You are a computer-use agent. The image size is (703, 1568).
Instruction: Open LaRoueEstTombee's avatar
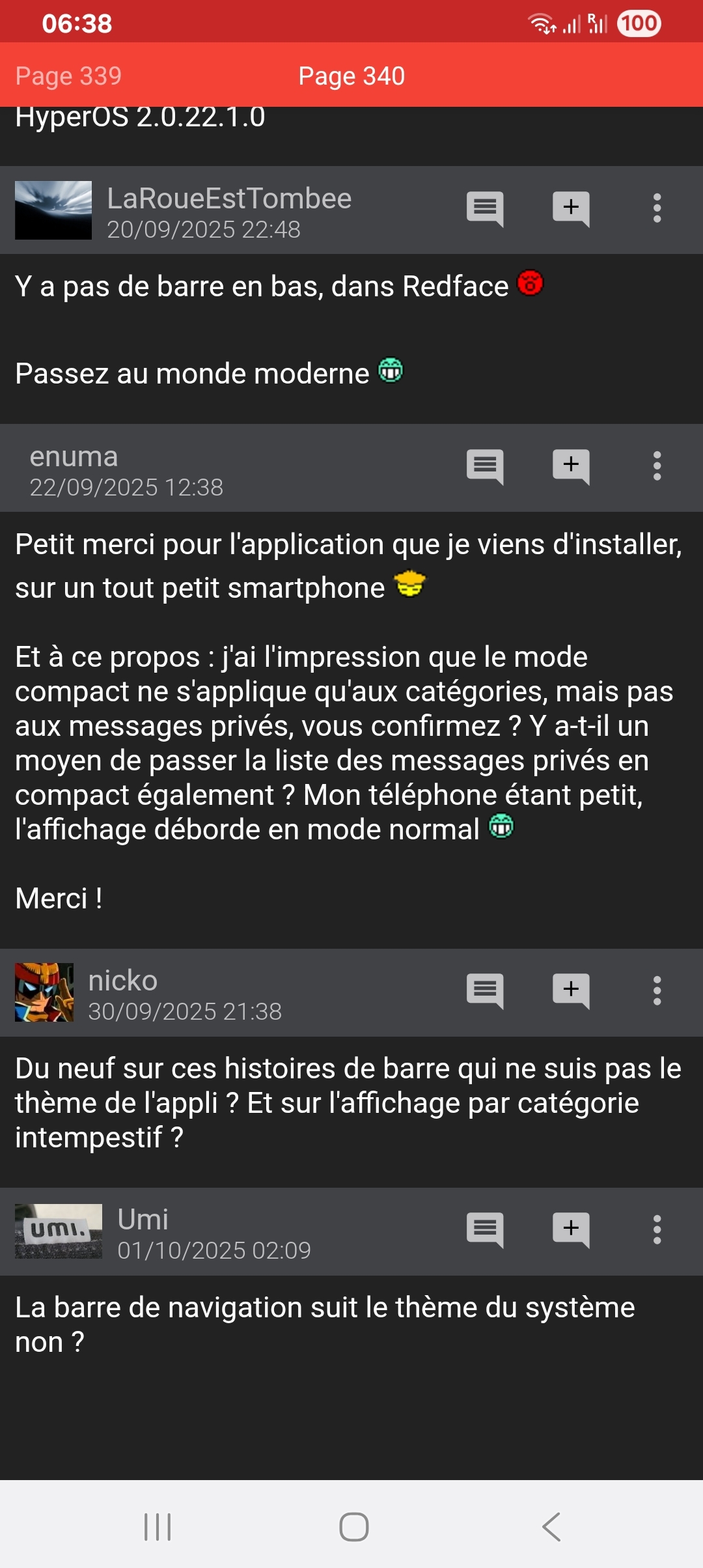[x=53, y=210]
